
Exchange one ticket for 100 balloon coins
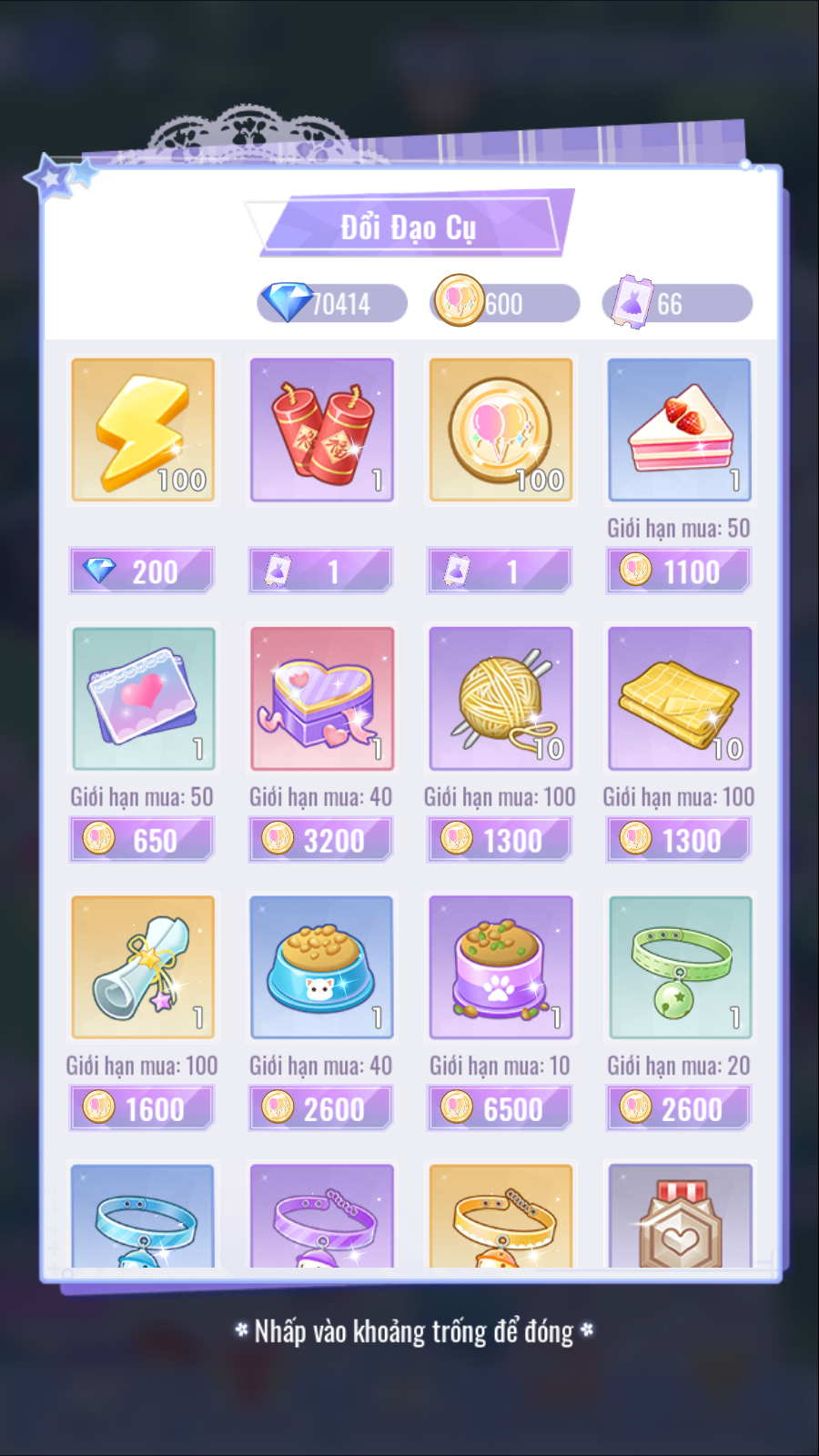coord(500,571)
